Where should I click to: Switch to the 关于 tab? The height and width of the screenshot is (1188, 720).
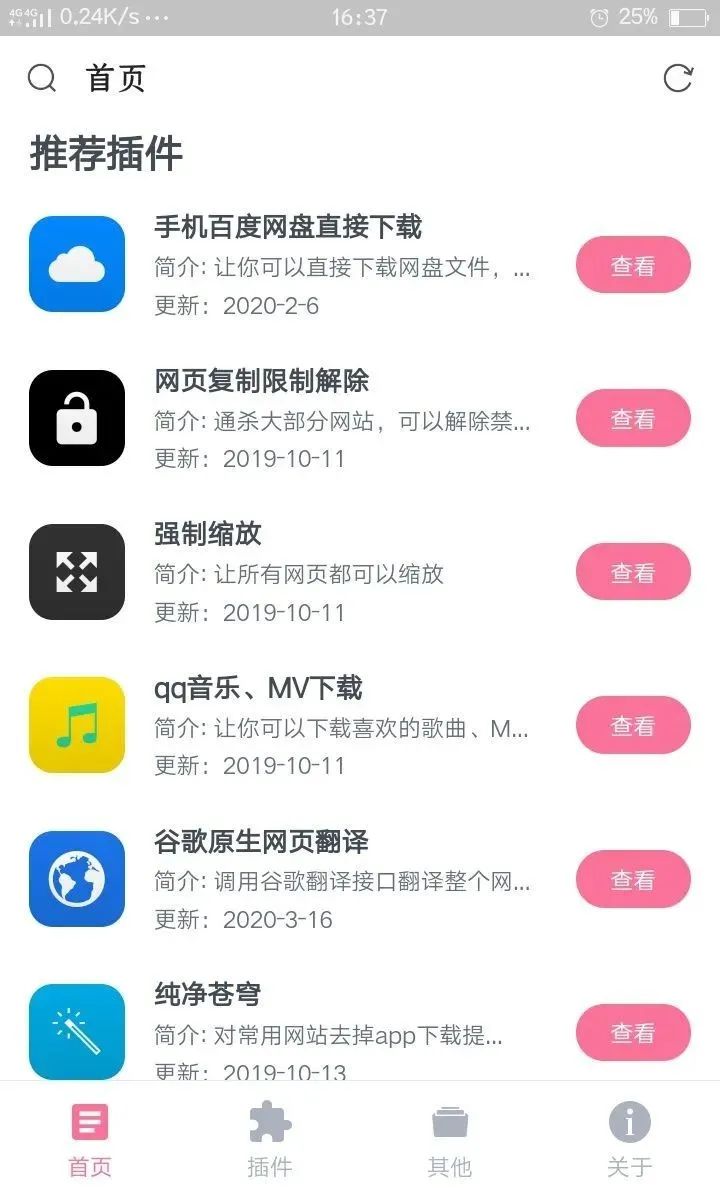pyautogui.click(x=630, y=1140)
